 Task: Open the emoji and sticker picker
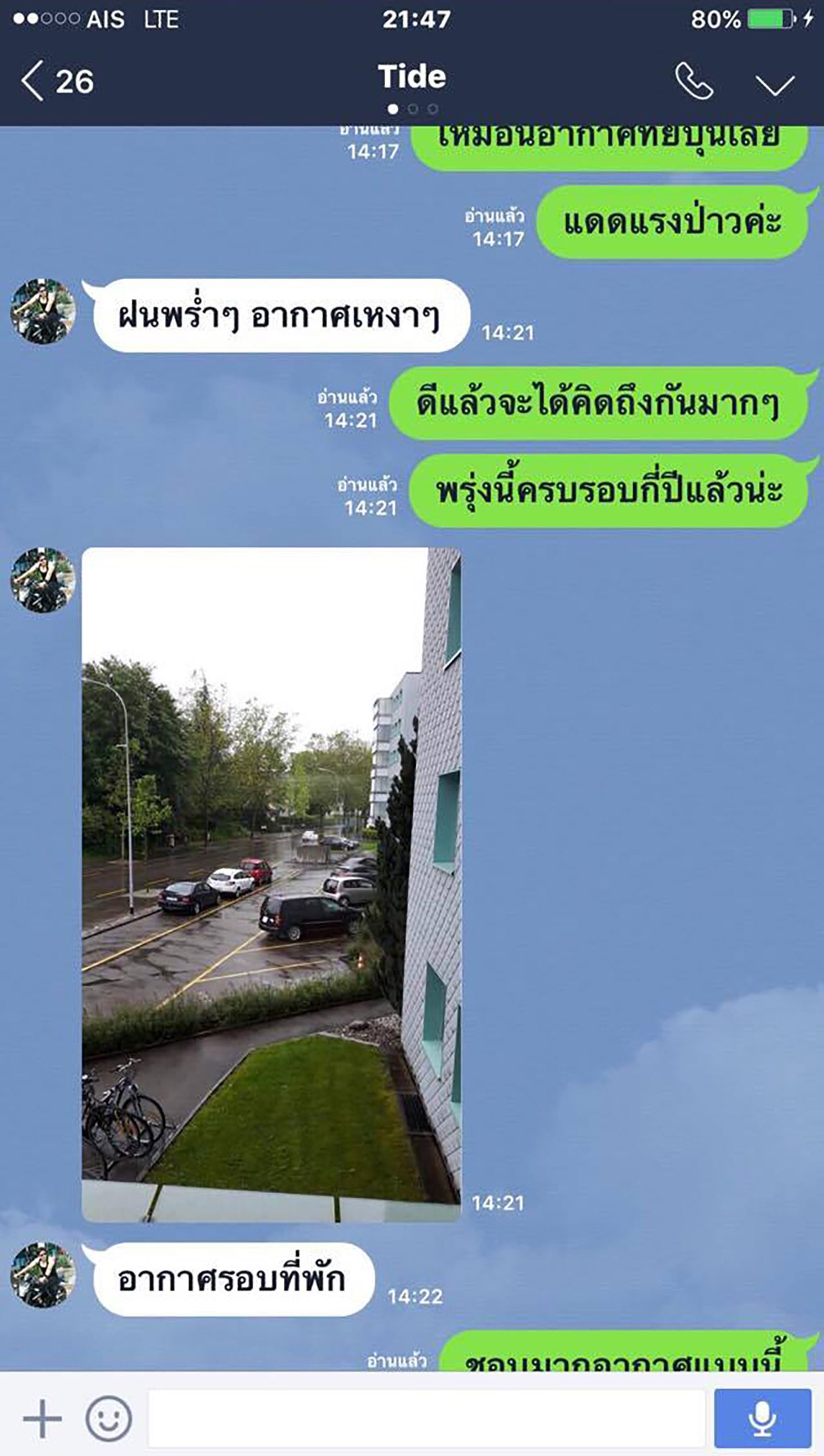109,1418
